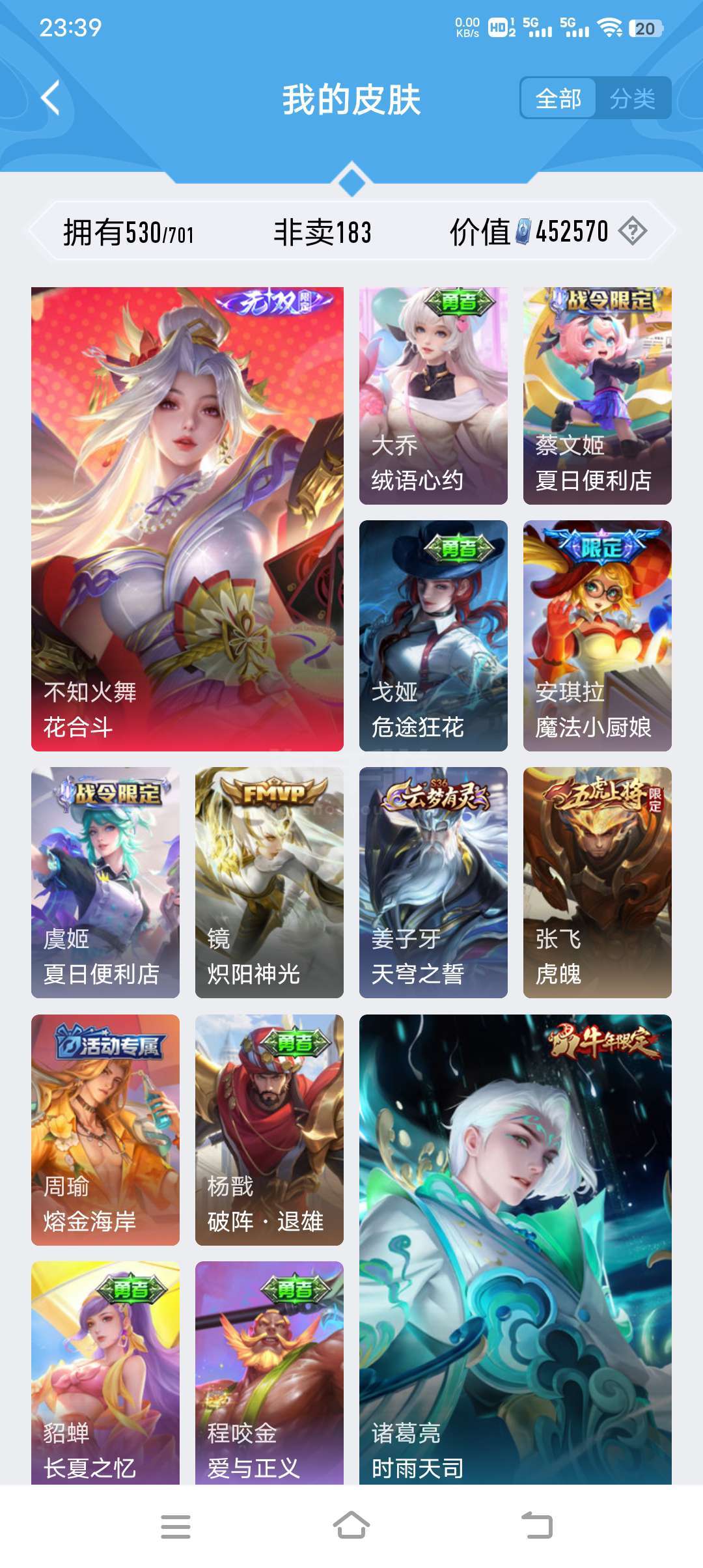Open 虞姬 夏日便利店 skin card

click(105, 882)
